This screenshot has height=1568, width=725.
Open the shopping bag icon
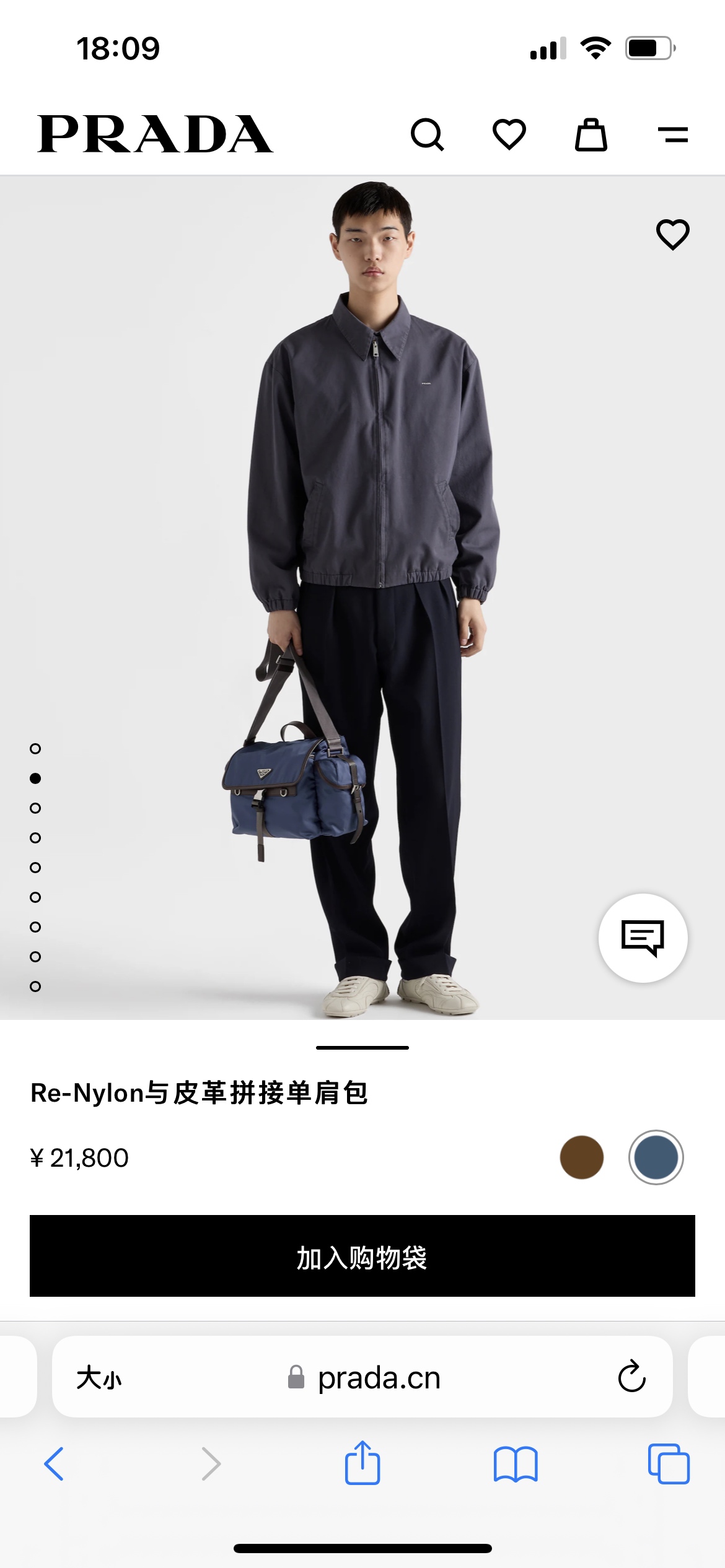pos(591,134)
